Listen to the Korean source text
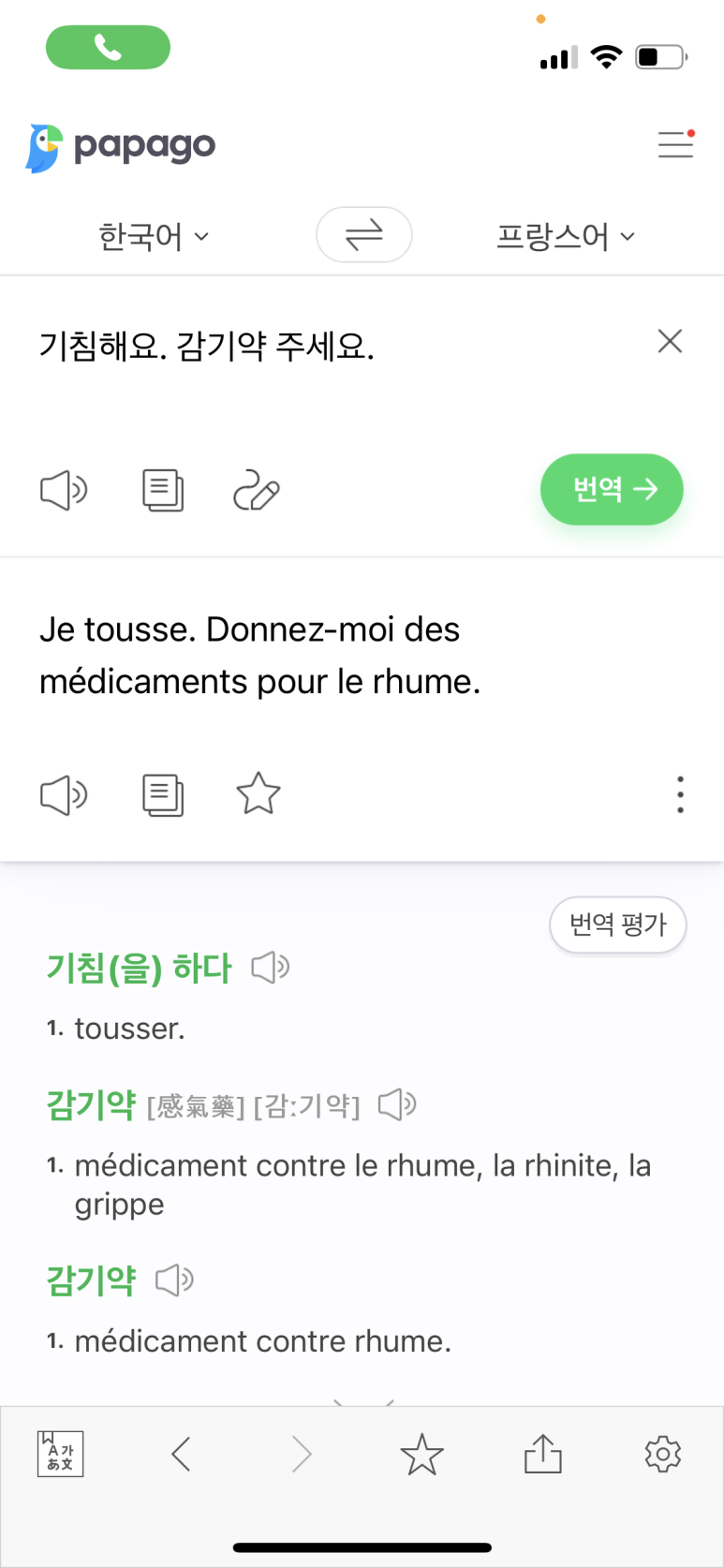The width and height of the screenshot is (724, 1568). tap(63, 490)
